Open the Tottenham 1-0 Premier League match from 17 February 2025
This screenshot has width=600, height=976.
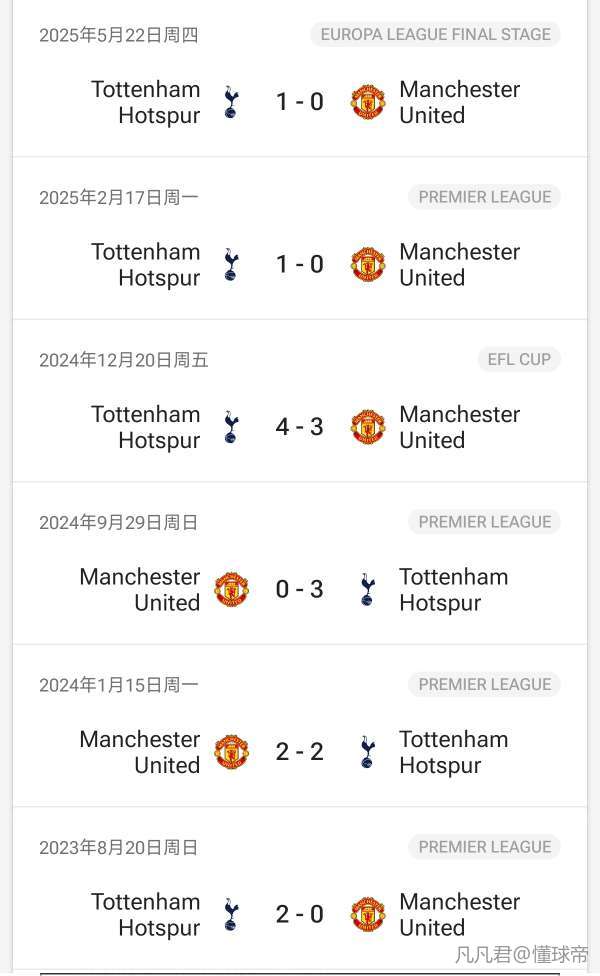[300, 265]
